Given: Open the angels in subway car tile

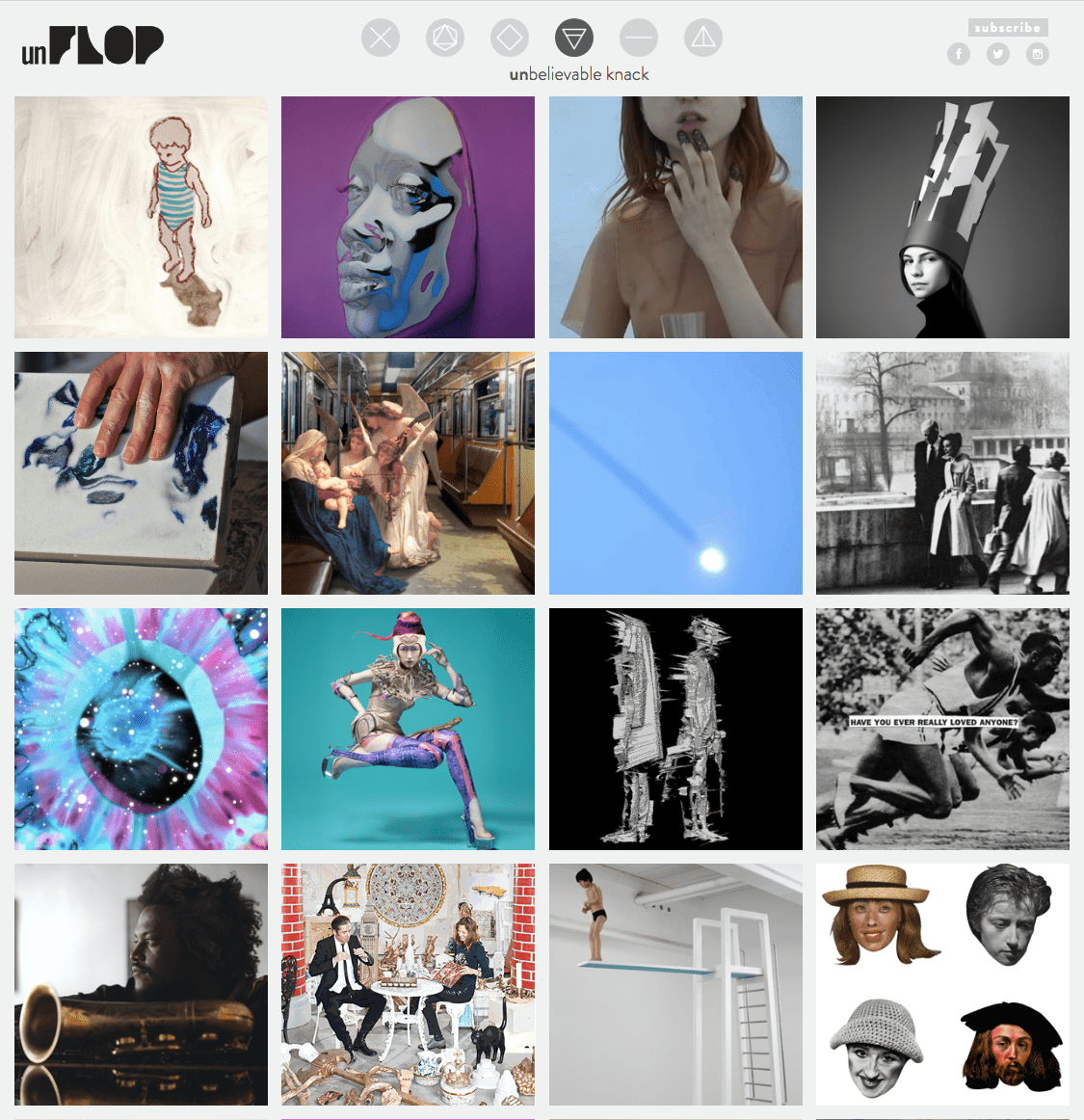Looking at the screenshot, I should [x=408, y=472].
